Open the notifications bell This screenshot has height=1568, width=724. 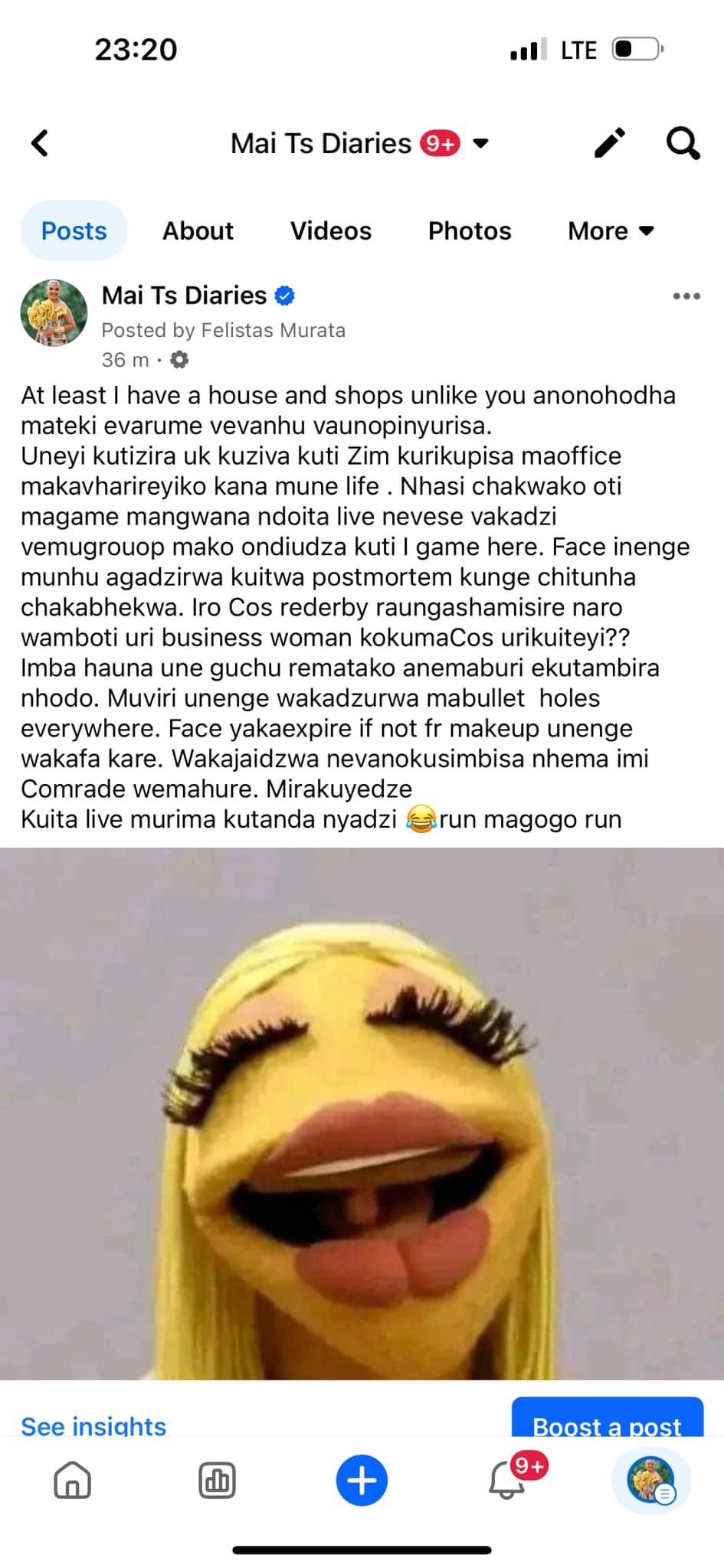click(507, 1480)
